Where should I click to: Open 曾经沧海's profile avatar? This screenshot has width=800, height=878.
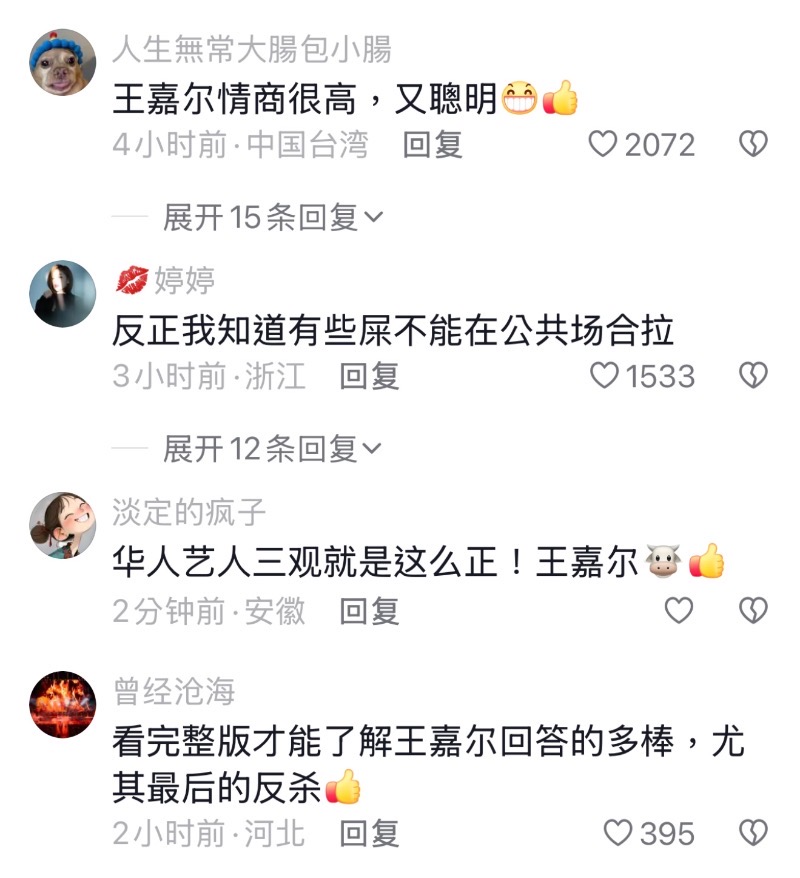click(63, 704)
